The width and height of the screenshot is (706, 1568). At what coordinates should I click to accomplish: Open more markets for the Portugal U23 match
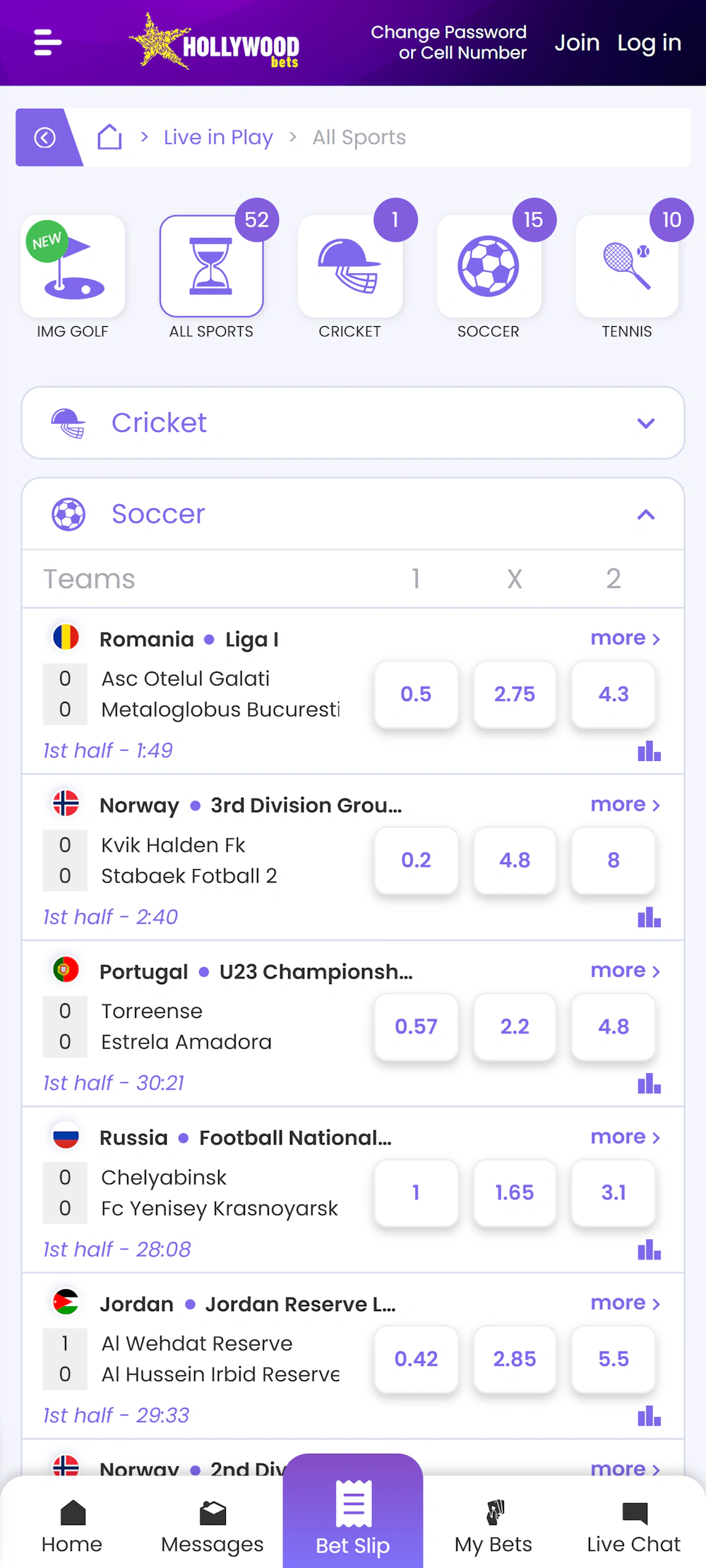click(x=624, y=971)
